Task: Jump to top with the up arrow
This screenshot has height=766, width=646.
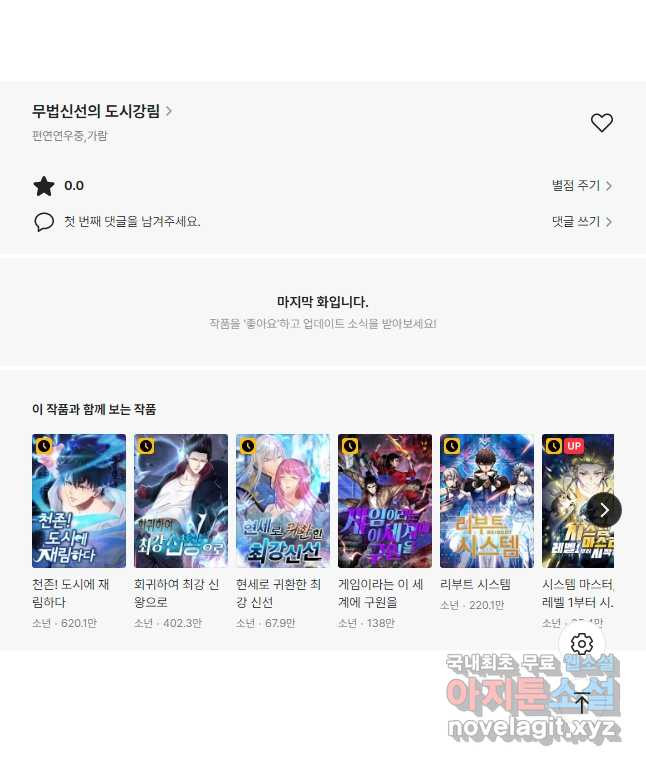Action: 582,702
